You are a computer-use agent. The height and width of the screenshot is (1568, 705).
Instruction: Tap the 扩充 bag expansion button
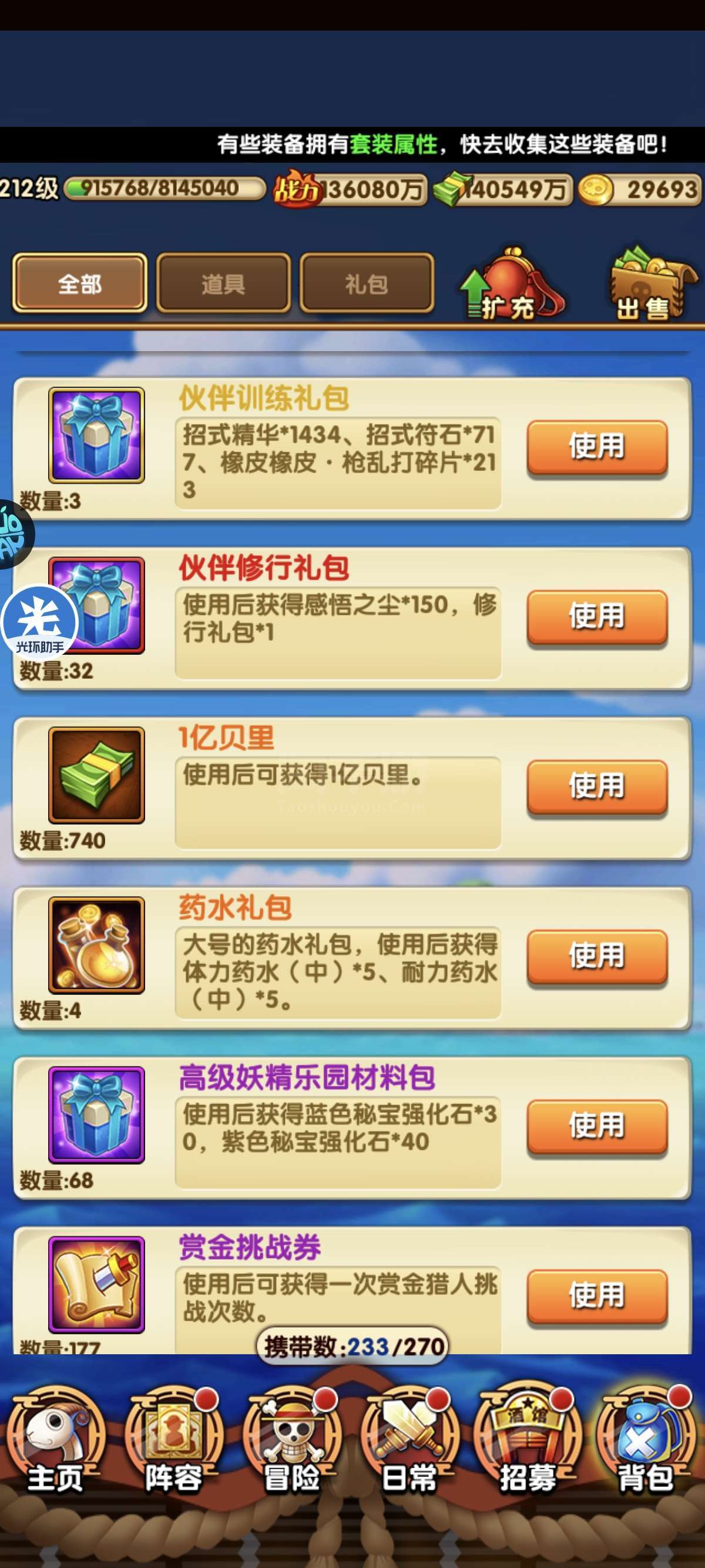coord(512,284)
